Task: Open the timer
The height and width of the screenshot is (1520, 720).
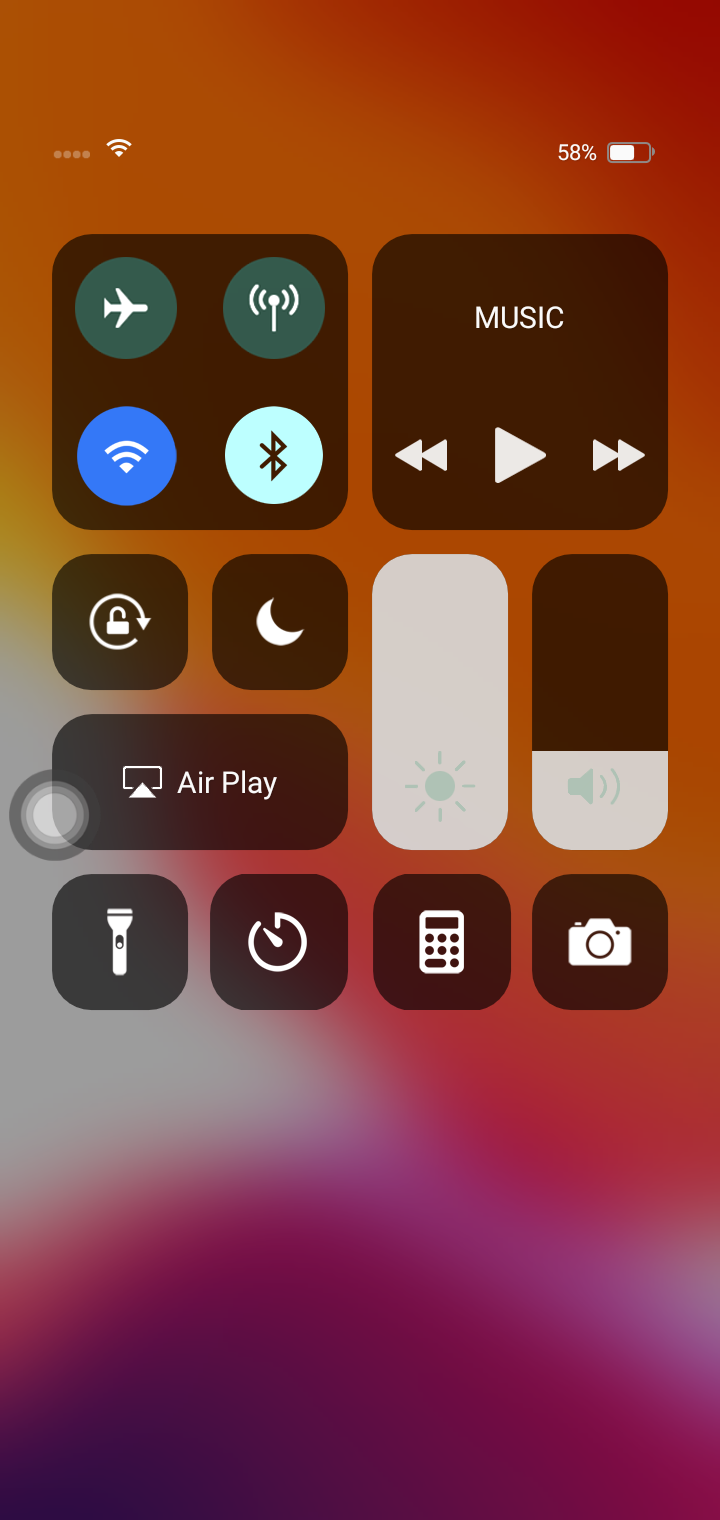Action: pos(278,942)
